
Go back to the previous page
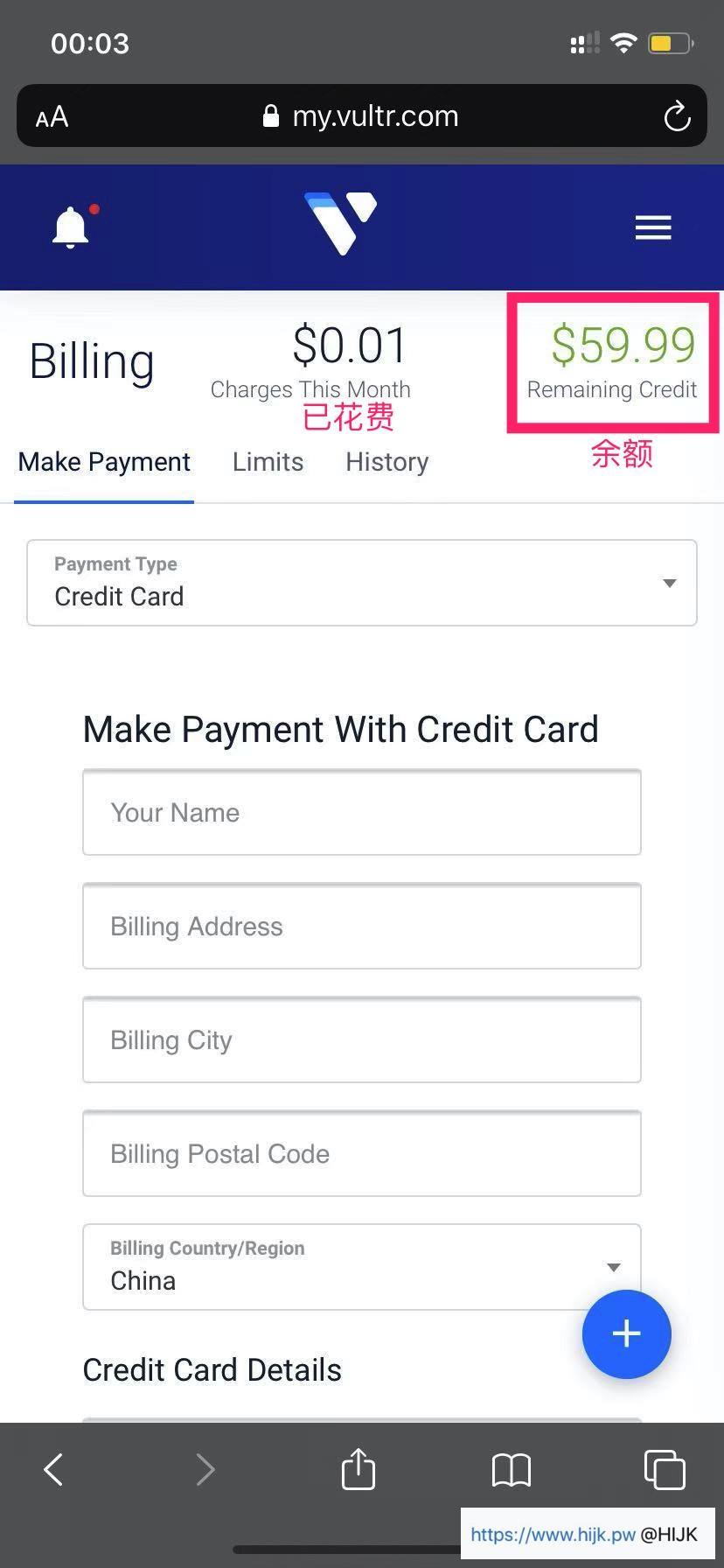click(x=54, y=1469)
